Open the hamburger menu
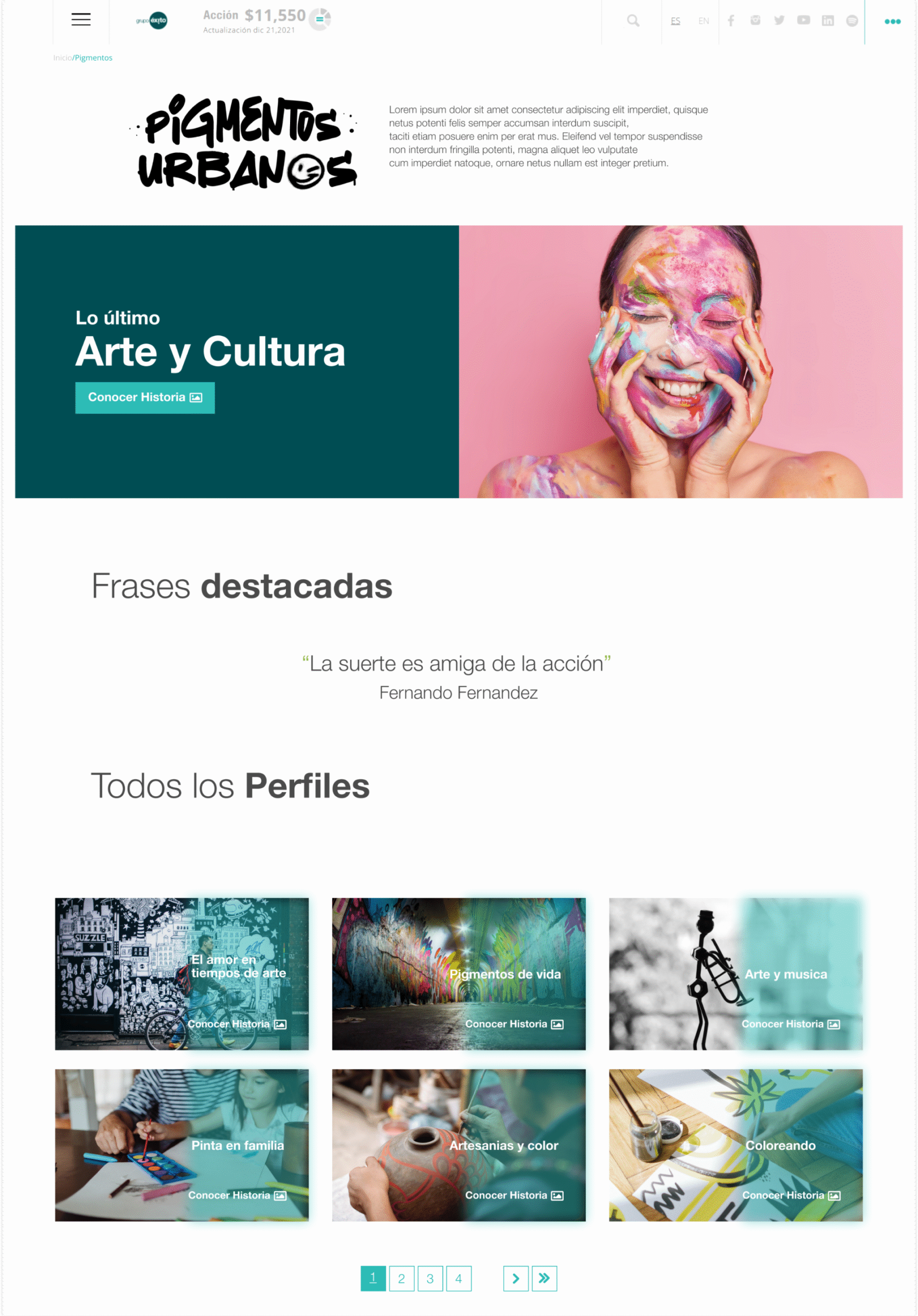The height and width of the screenshot is (1316, 918). (x=81, y=20)
